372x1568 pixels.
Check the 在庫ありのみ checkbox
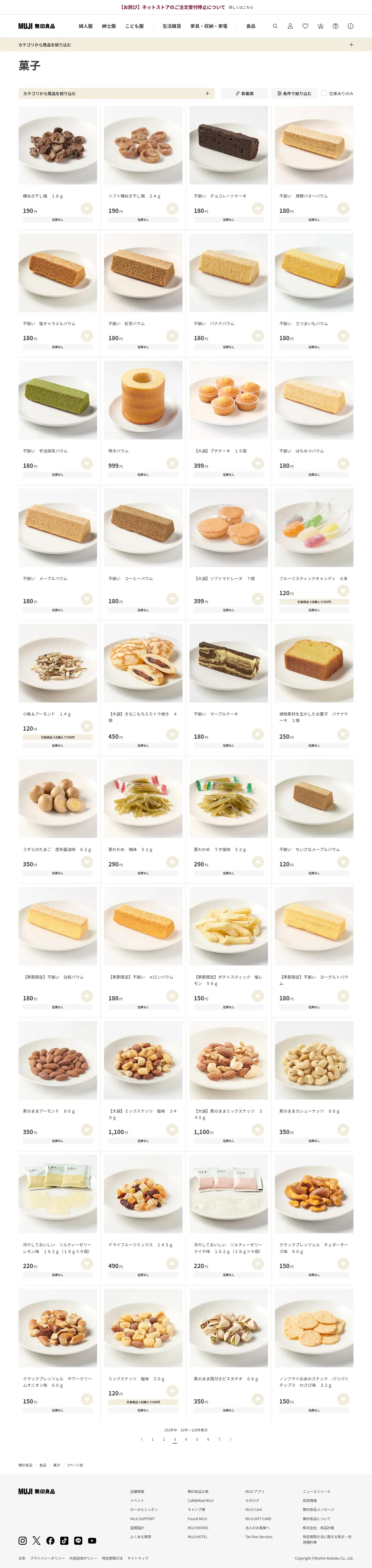(x=324, y=94)
